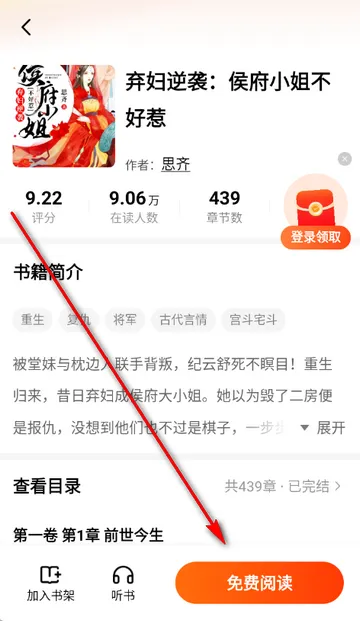Listen to the audiobook via 听书
Screen dimensions: 360x621
click(x=123, y=583)
